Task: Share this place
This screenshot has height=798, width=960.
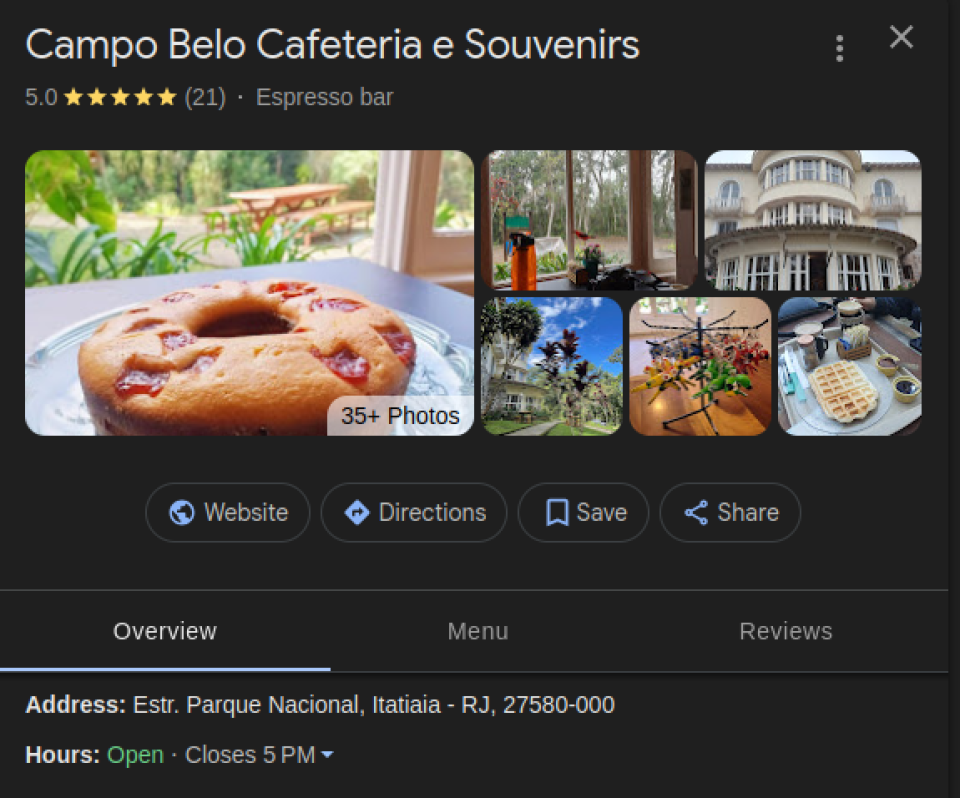Action: coord(730,513)
